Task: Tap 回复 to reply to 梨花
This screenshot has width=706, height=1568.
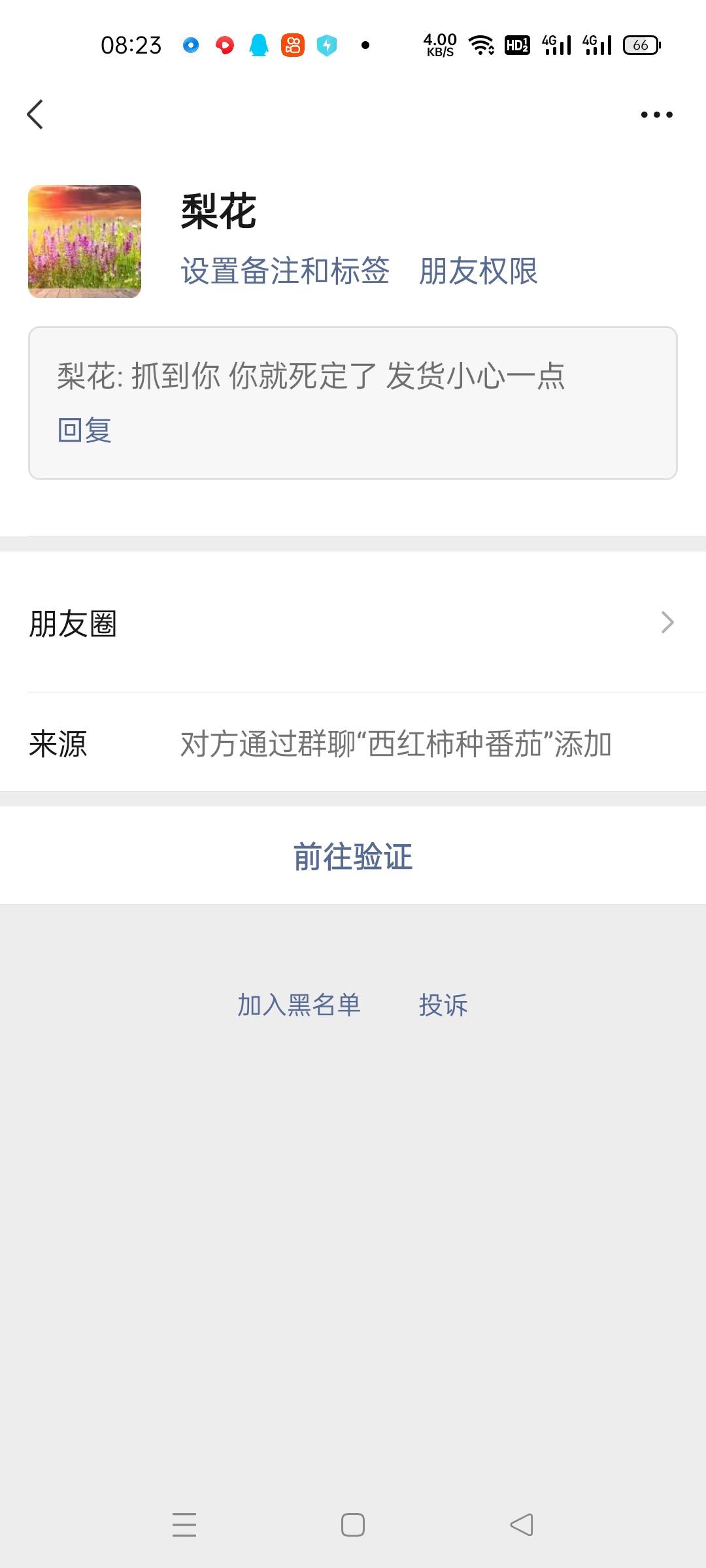Action: [x=84, y=430]
